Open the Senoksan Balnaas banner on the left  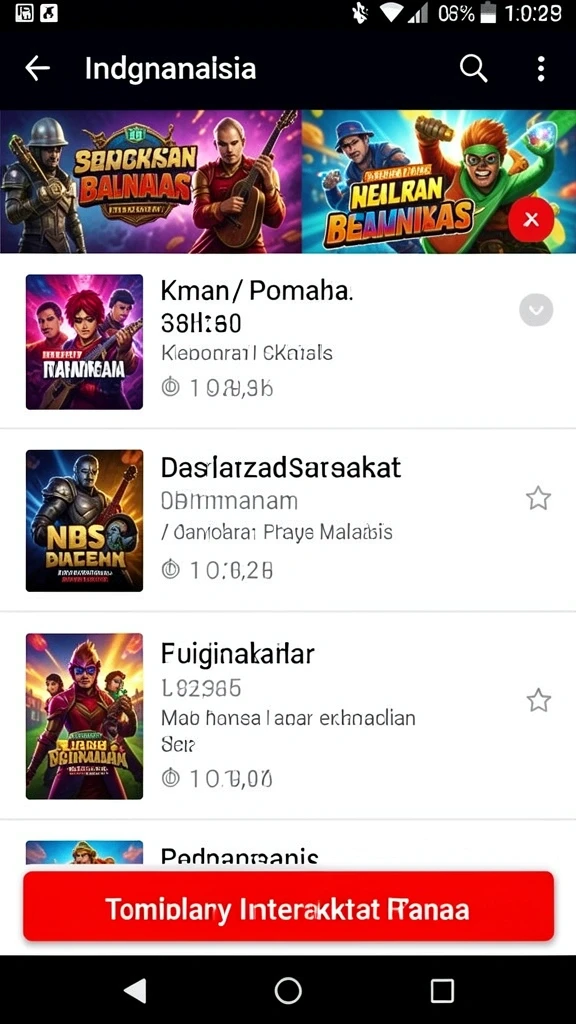[x=150, y=181]
